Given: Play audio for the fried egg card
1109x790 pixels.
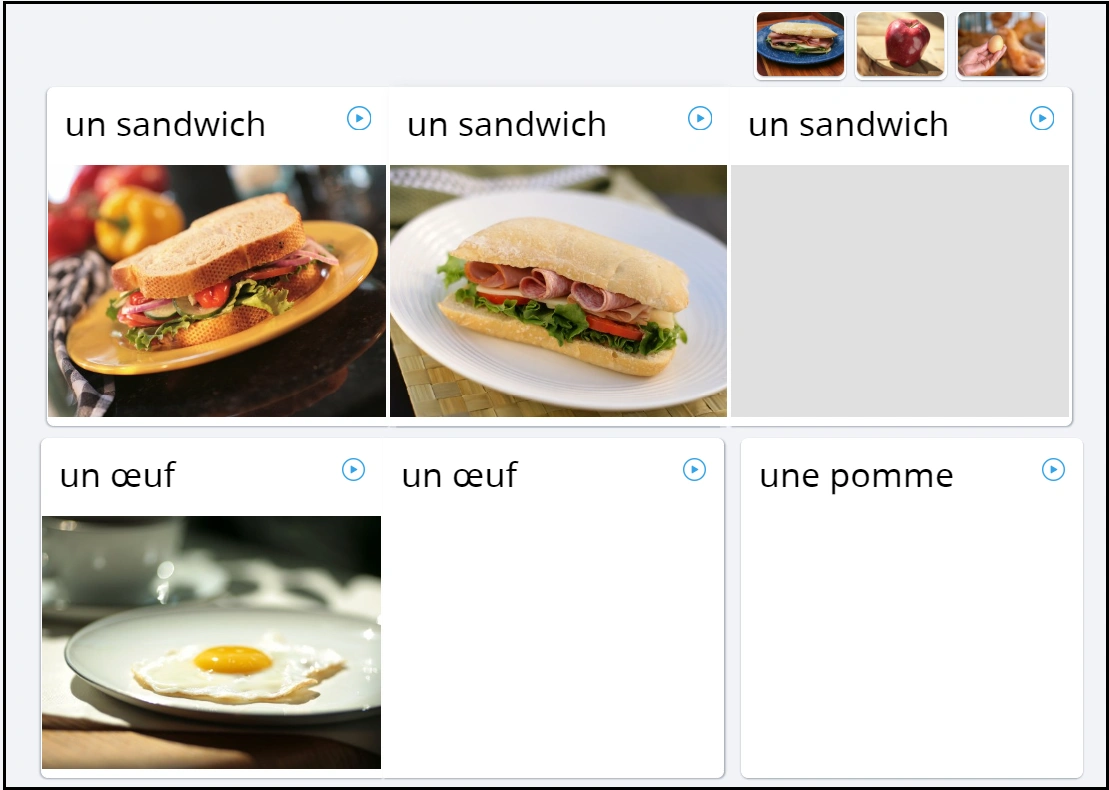Looking at the screenshot, I should coord(354,470).
